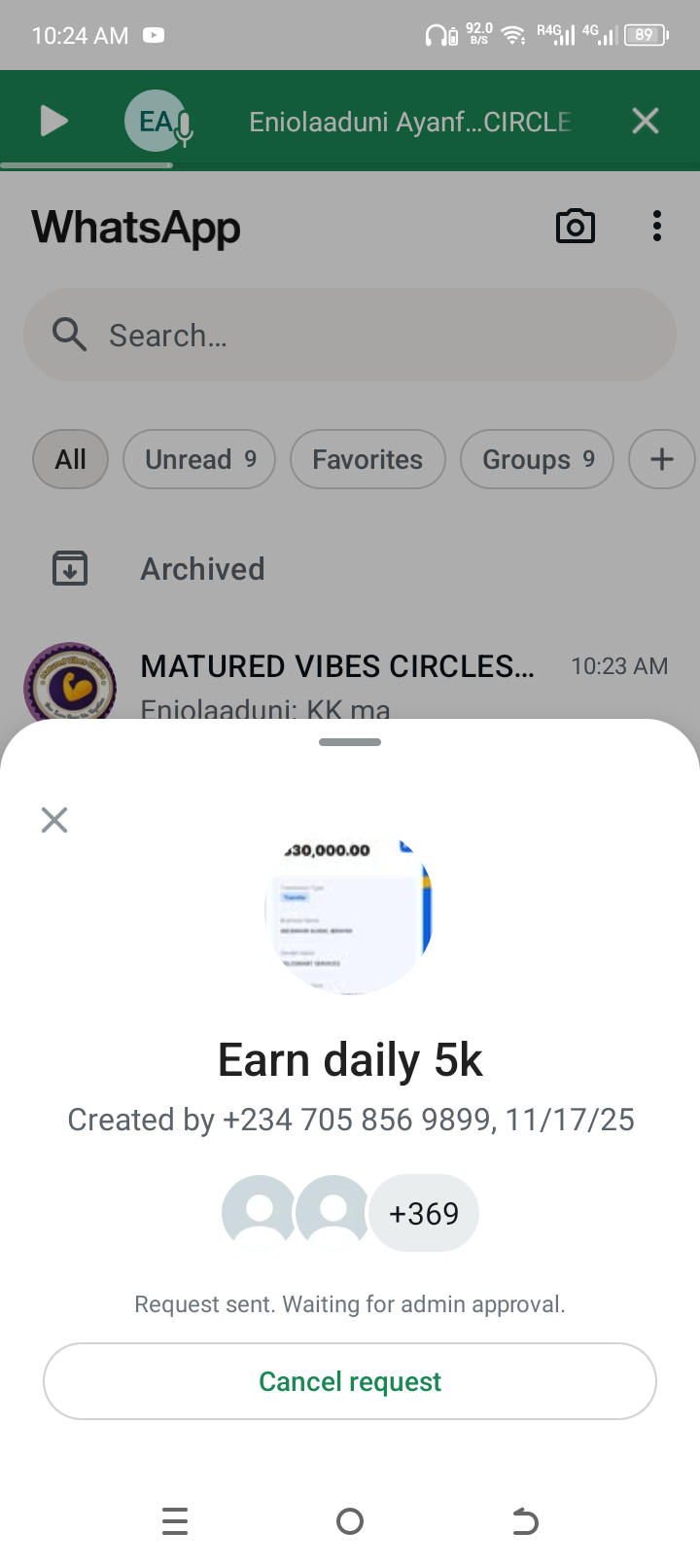Viewport: 700px width, 1568px height.
Task: Switch to the Groups filter
Action: 537,459
